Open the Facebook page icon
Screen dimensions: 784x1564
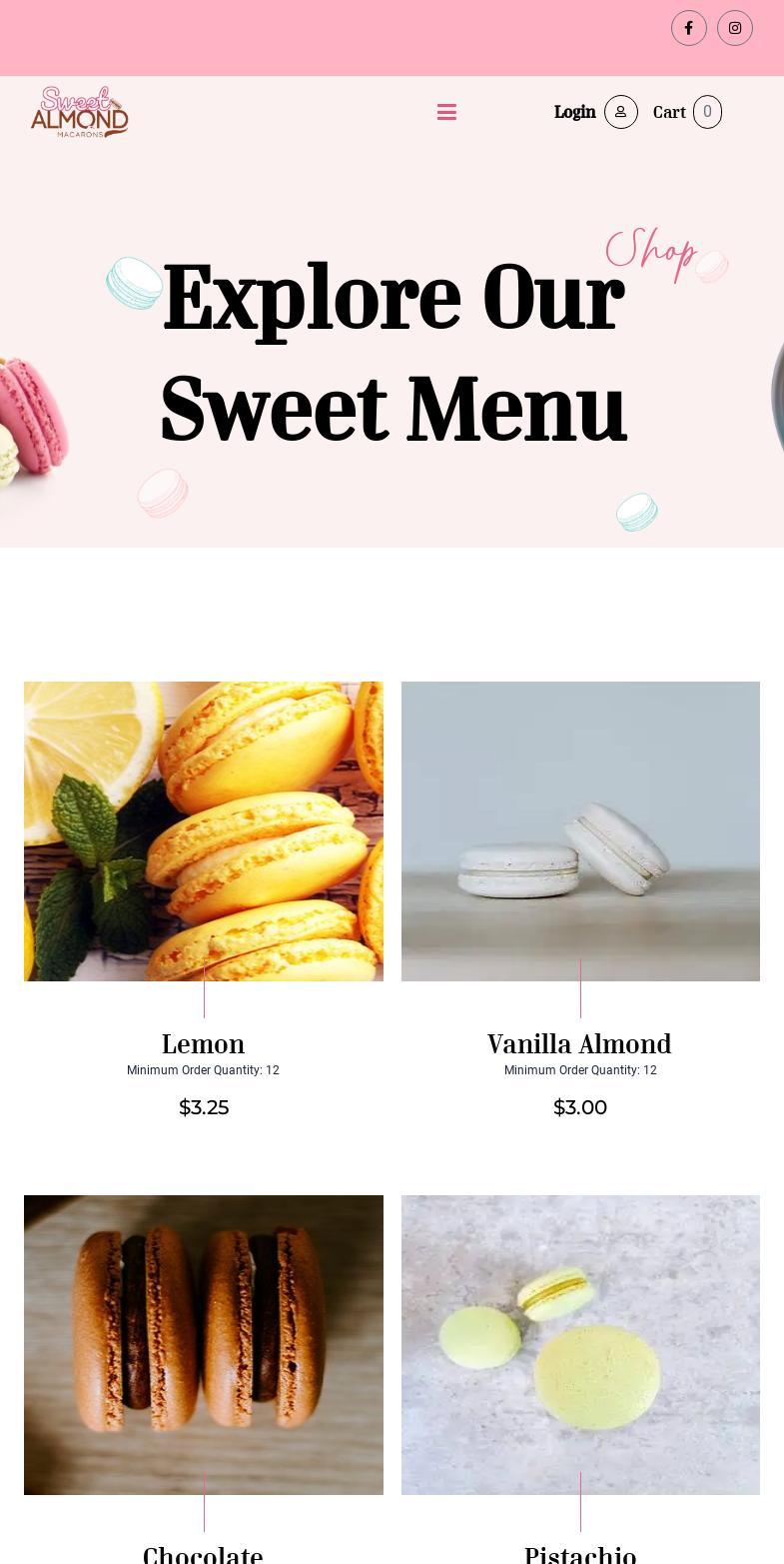(x=688, y=28)
